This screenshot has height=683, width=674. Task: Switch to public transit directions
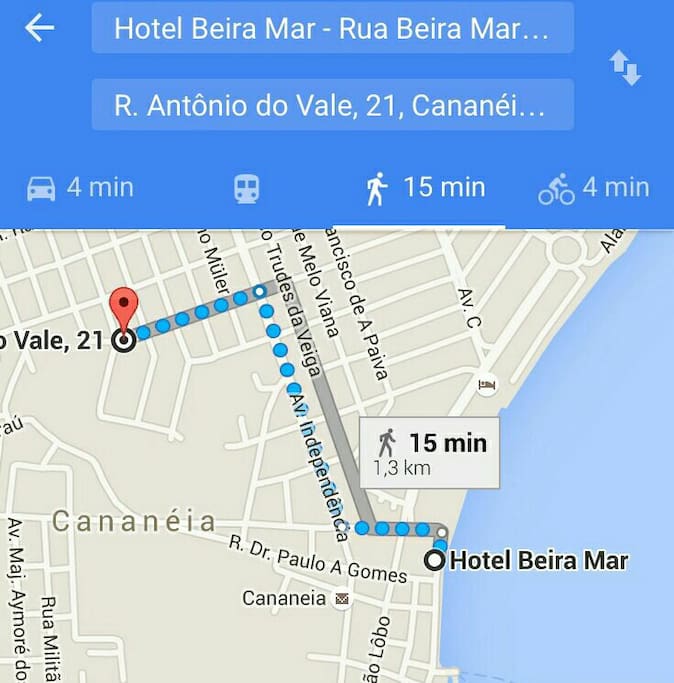point(247,187)
